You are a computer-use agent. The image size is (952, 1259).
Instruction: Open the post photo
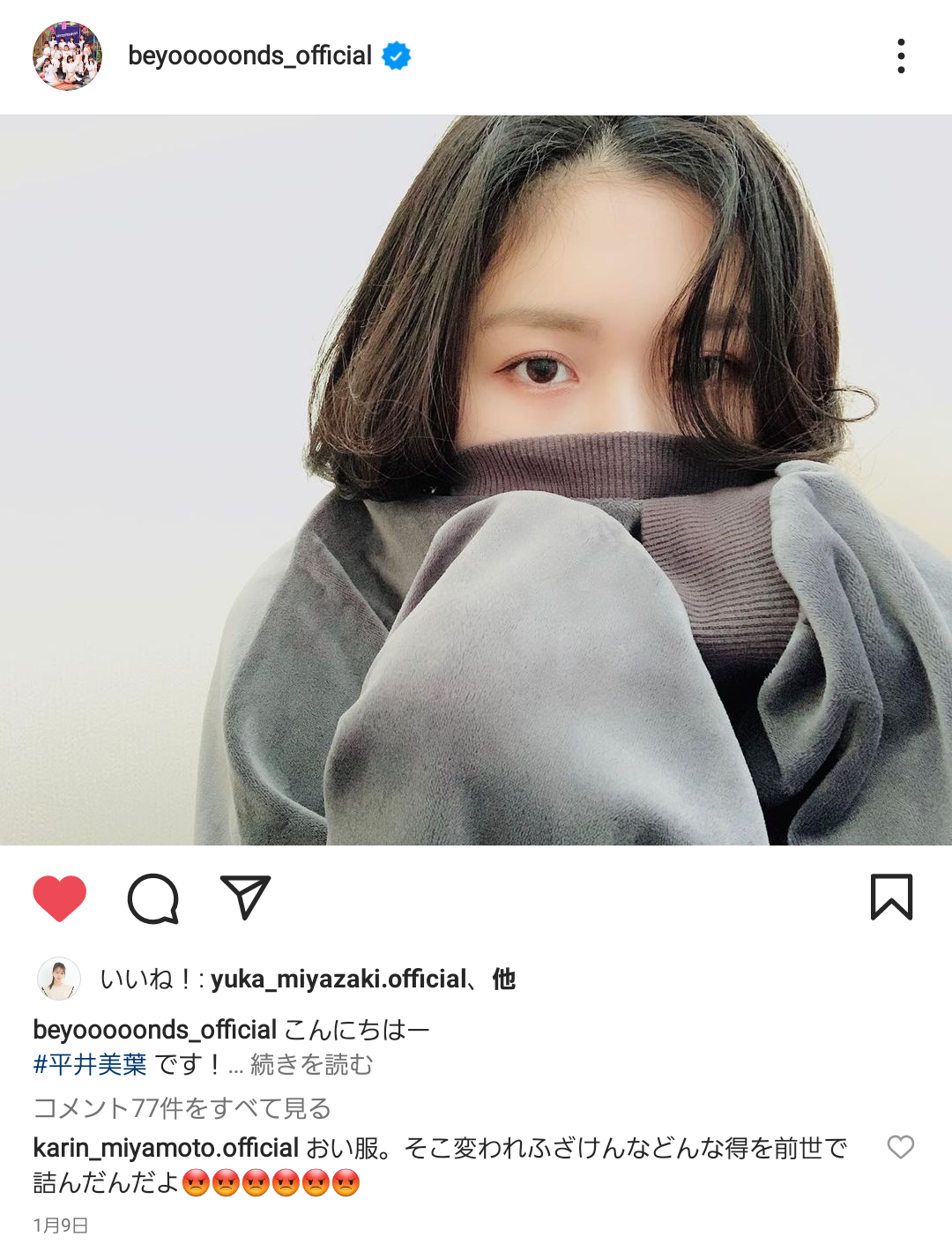tap(476, 481)
